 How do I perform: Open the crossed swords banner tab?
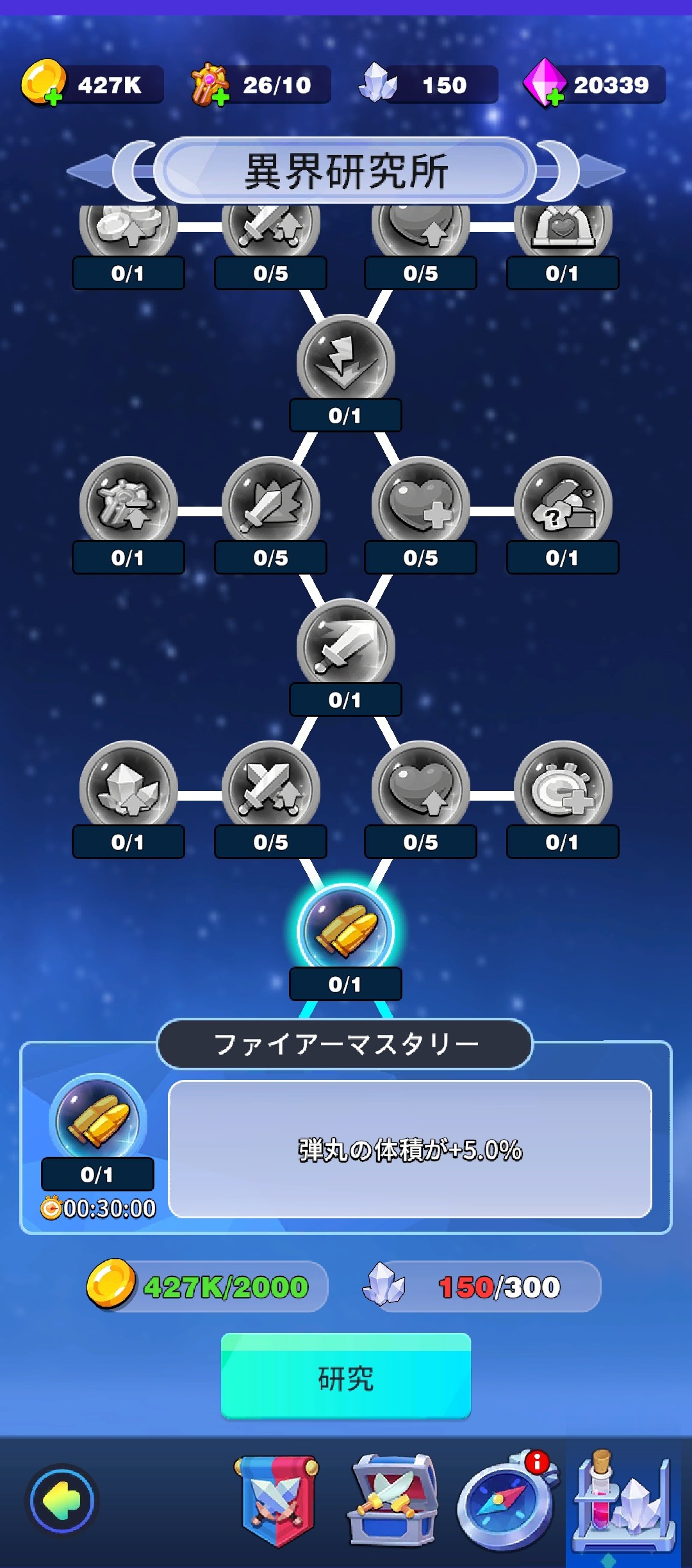(x=278, y=1500)
